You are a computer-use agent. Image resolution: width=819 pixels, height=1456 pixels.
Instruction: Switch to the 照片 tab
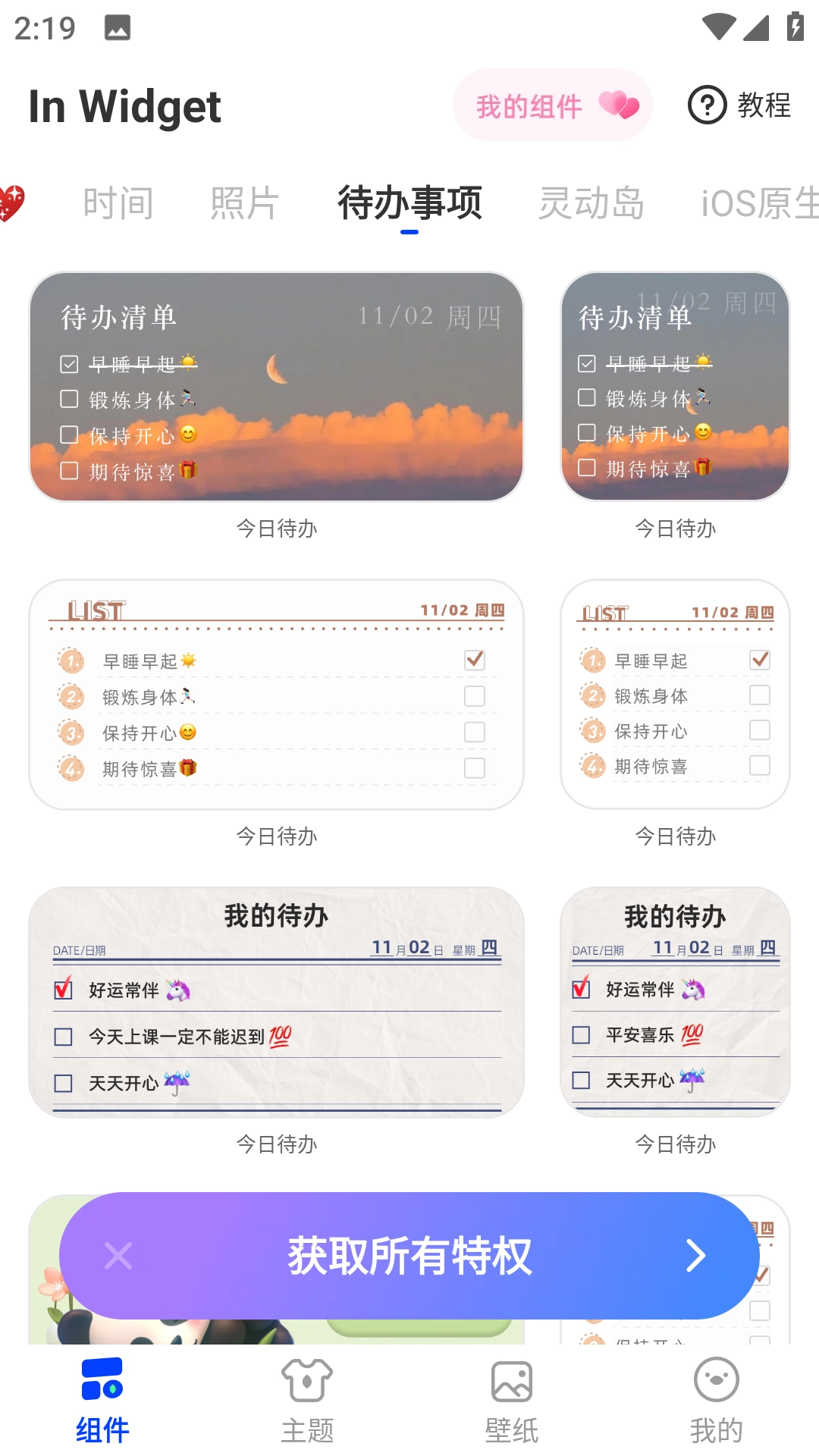(244, 203)
